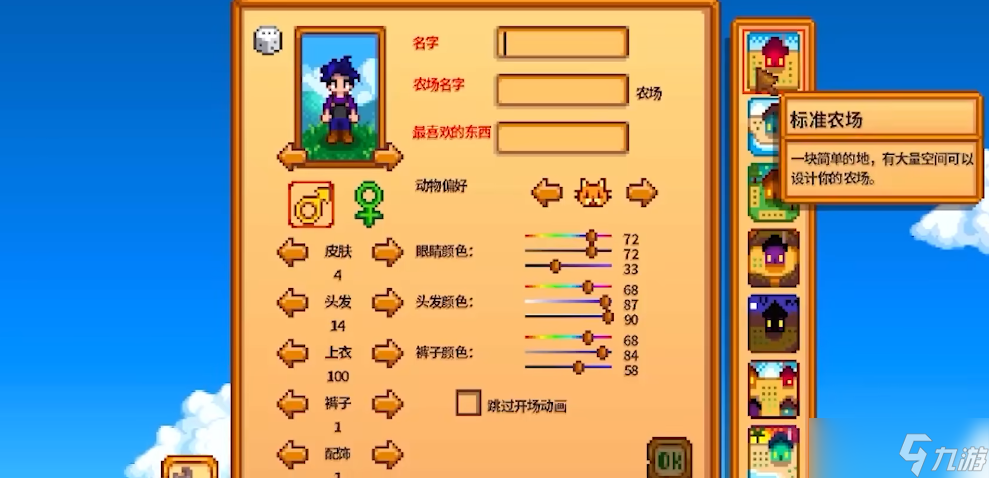Tap the random dice icon
Screen dimensions: 989x478
pos(267,41)
